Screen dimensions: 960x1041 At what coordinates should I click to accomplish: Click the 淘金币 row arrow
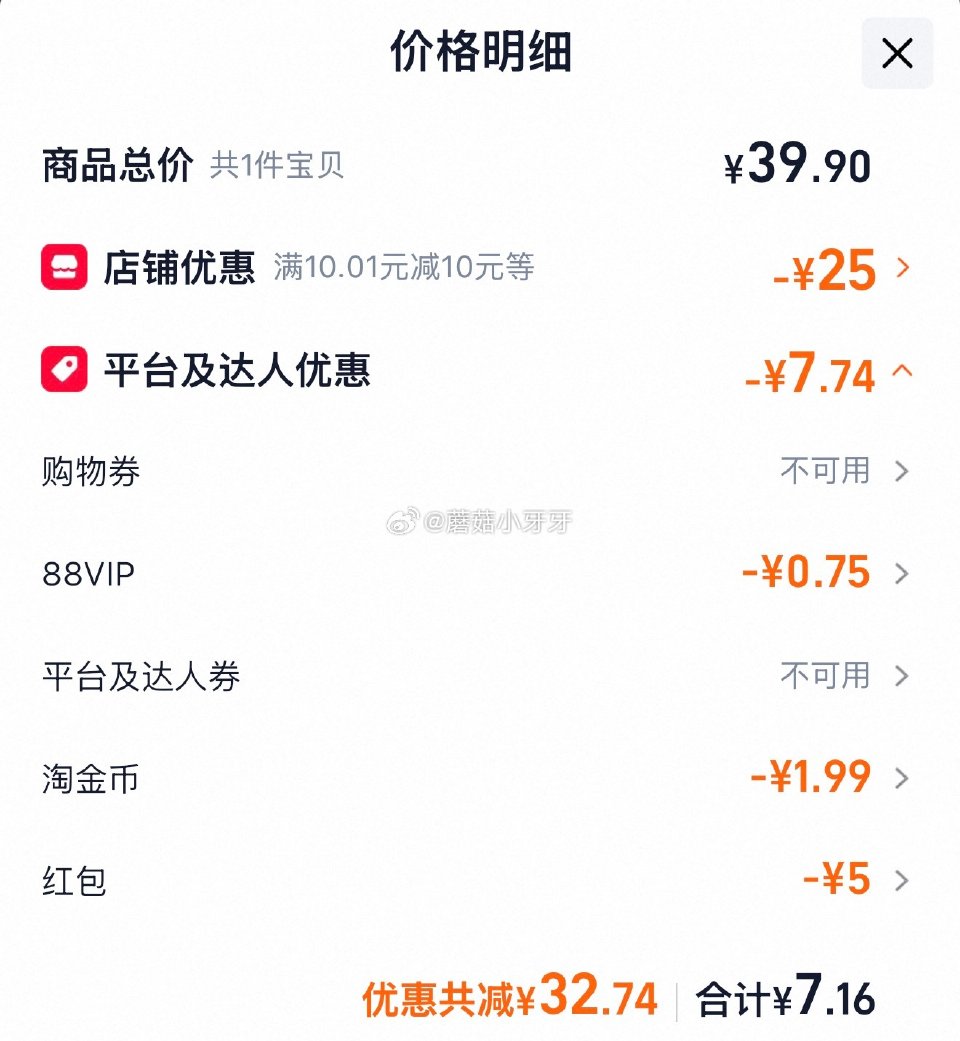903,777
